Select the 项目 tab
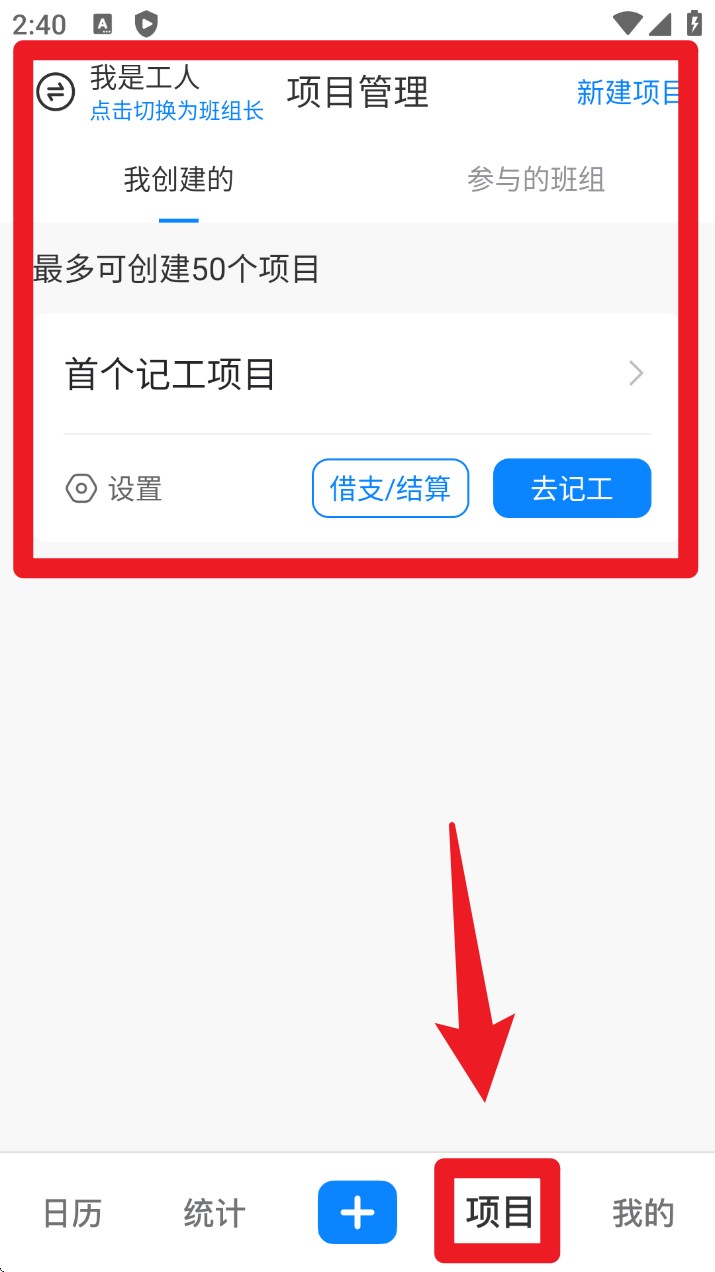715x1272 pixels. click(x=499, y=1213)
